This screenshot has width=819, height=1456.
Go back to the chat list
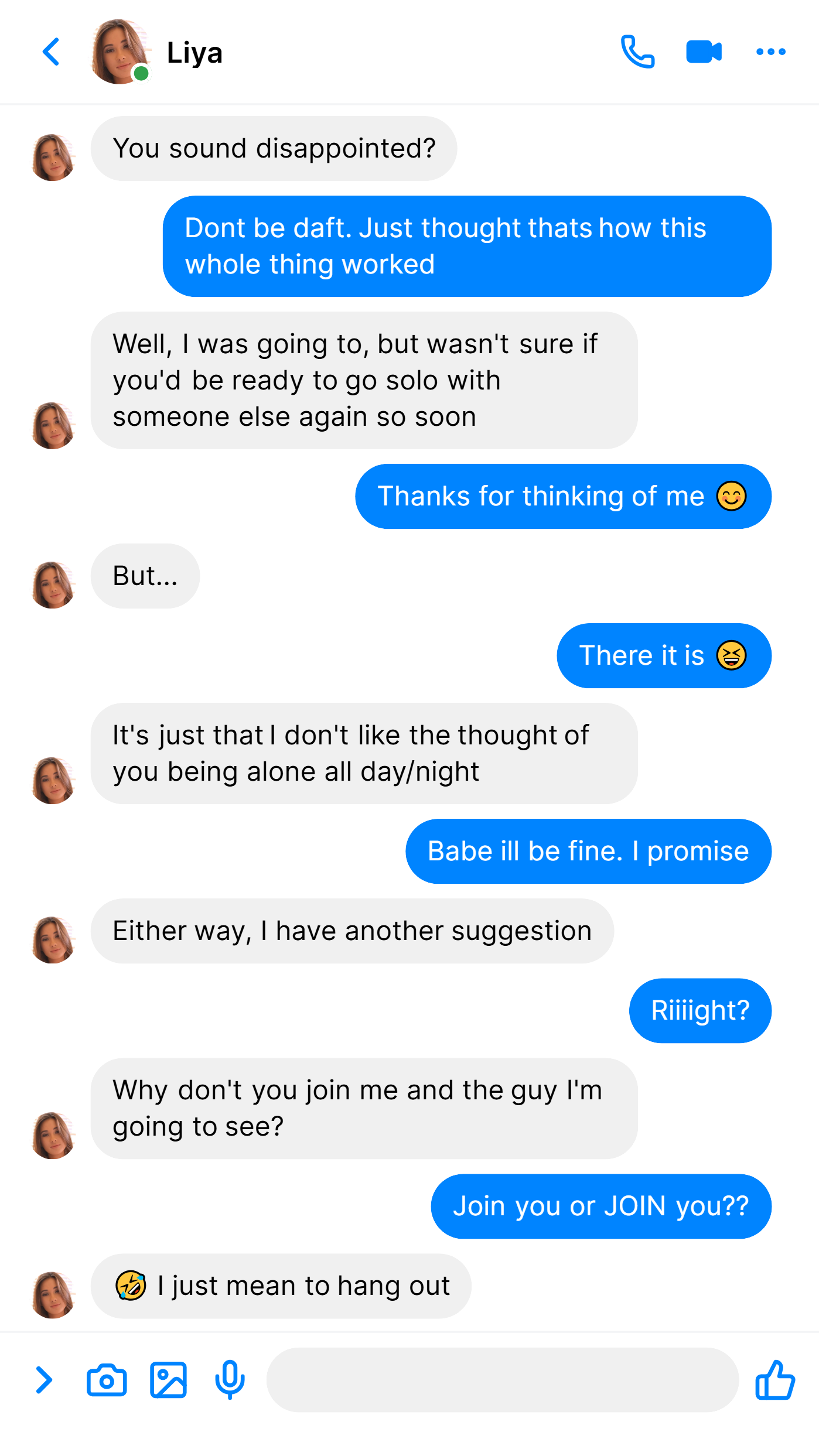click(52, 52)
